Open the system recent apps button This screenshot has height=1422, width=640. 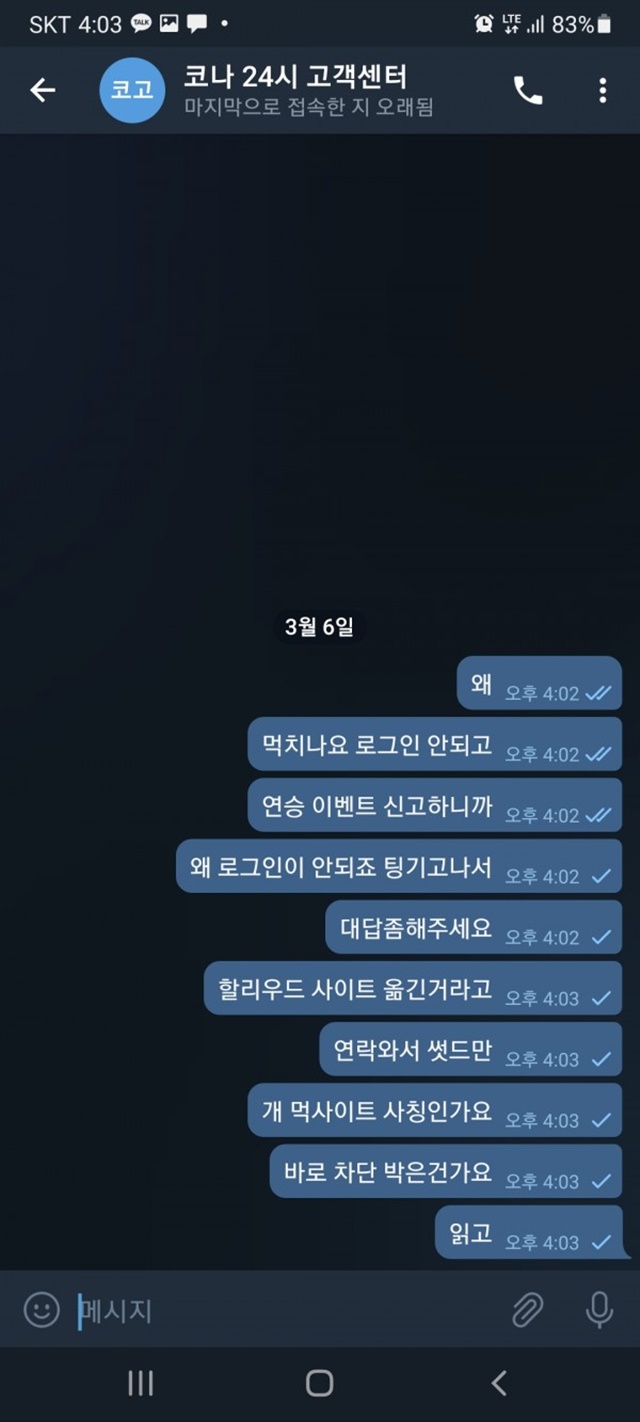[x=140, y=1383]
